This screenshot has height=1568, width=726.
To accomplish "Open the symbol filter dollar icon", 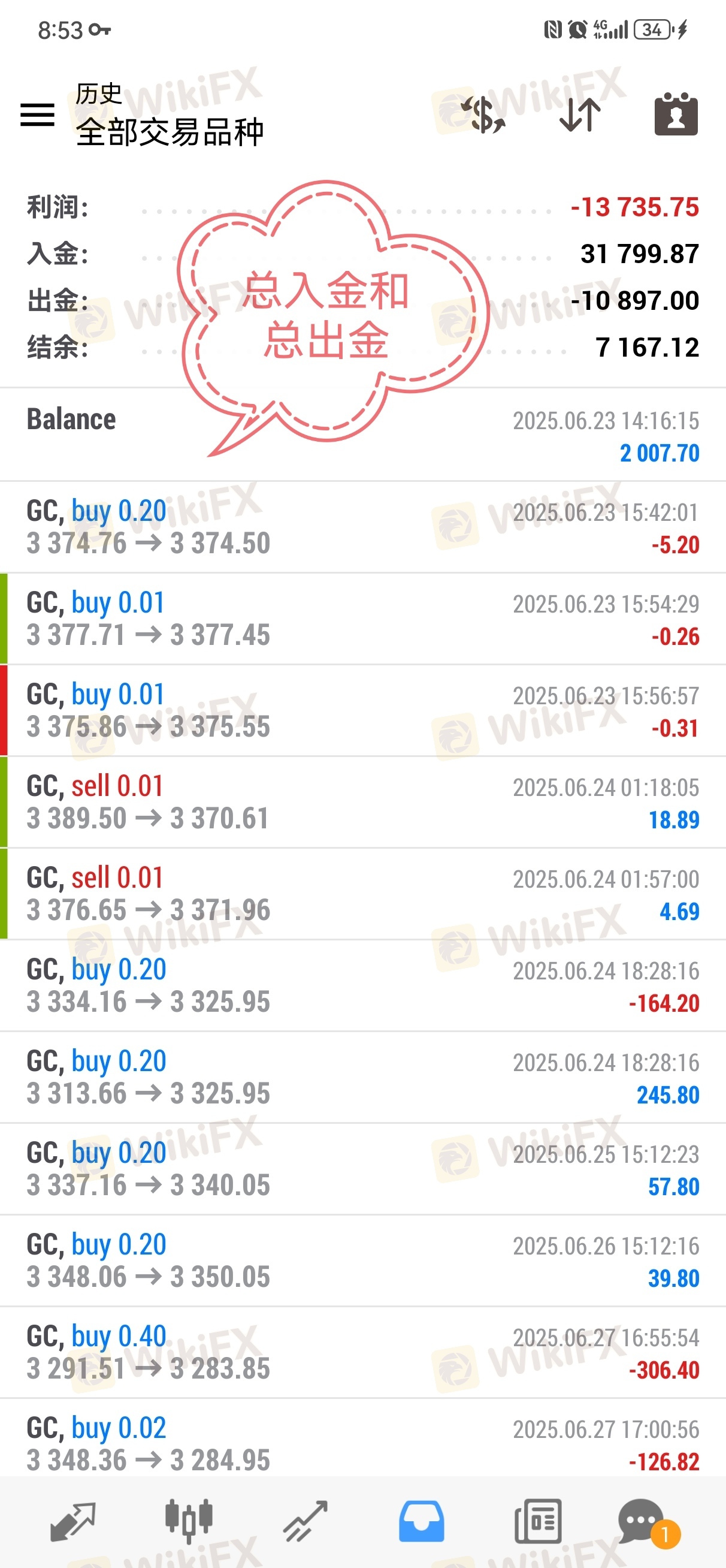I will 483,114.
